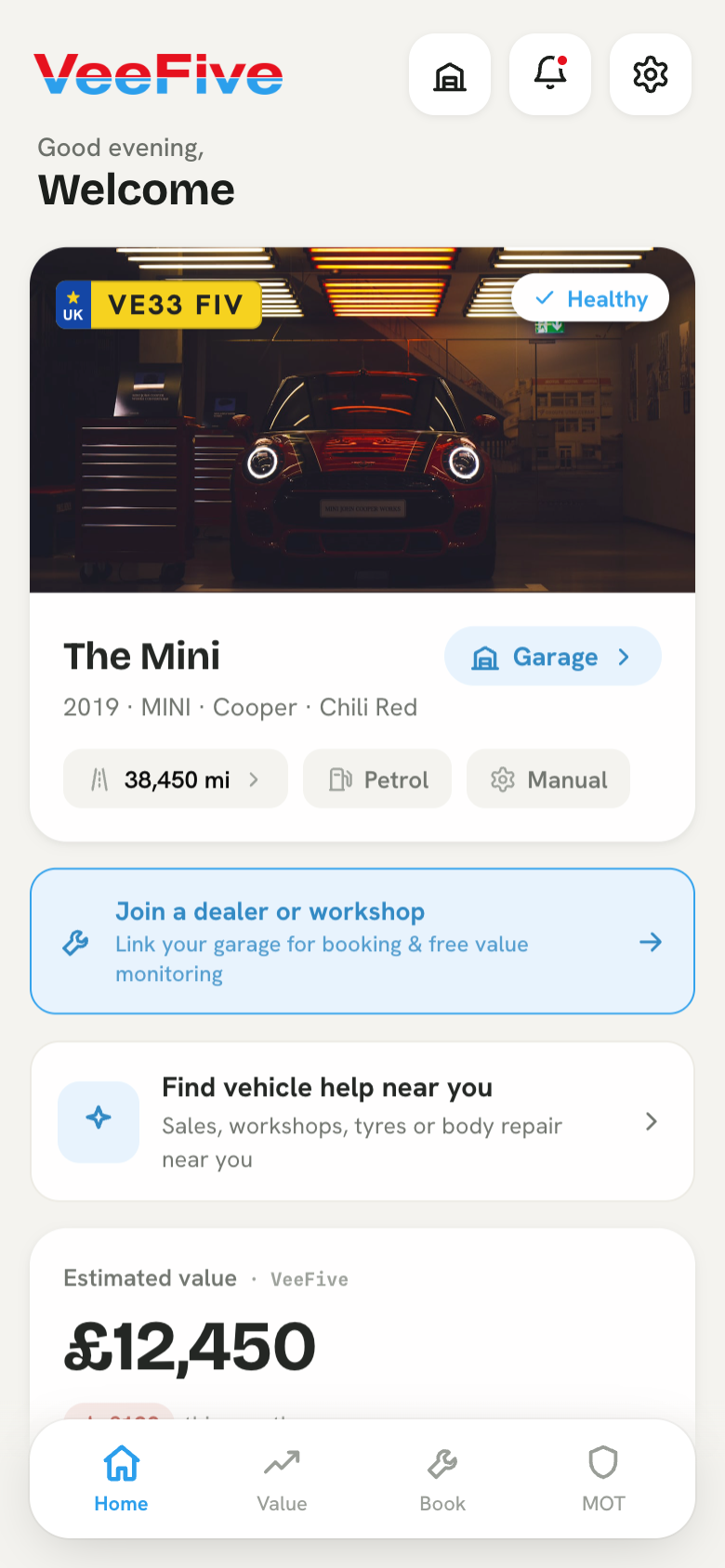725x1568 pixels.
Task: Switch to the Value tab
Action: [x=282, y=1479]
